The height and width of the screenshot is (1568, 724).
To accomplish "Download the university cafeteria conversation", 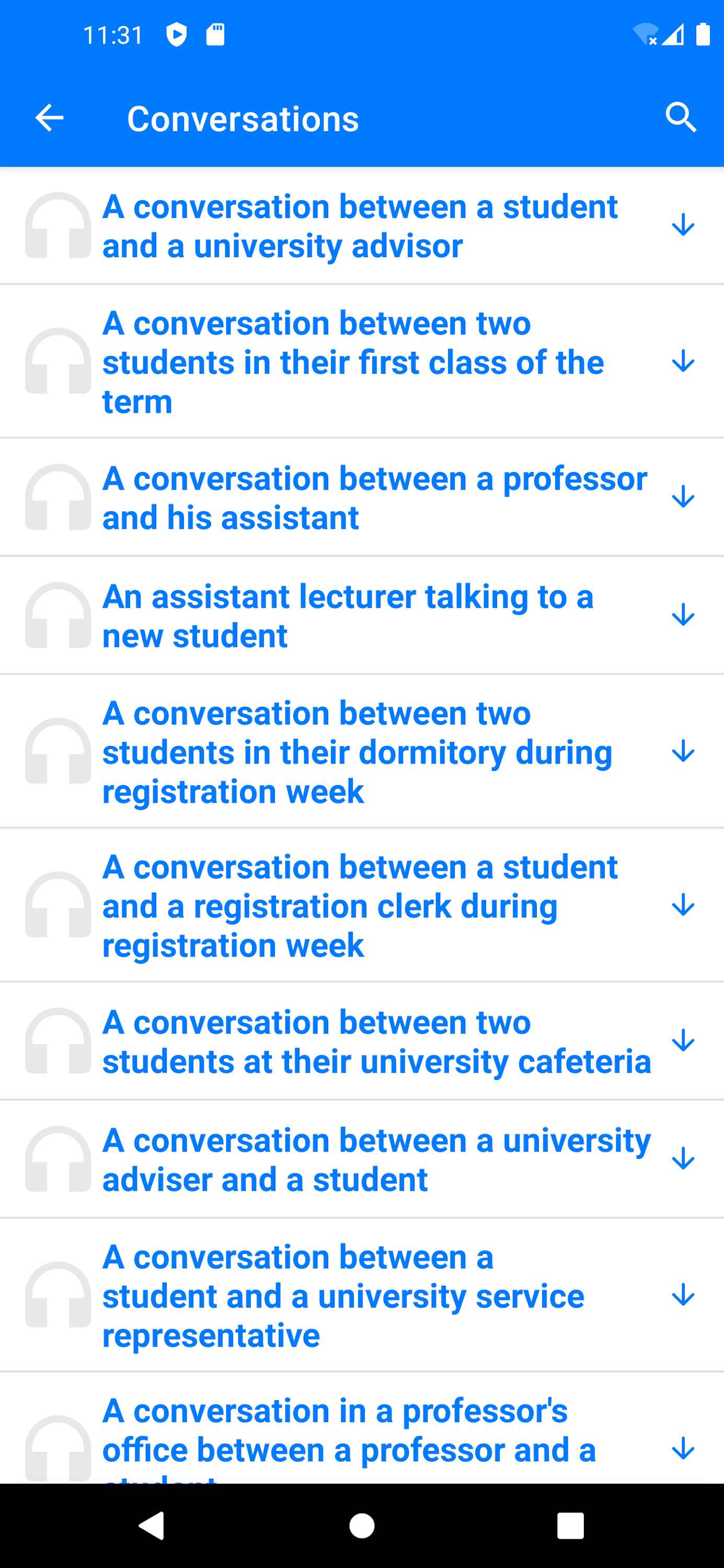I will [x=683, y=1042].
